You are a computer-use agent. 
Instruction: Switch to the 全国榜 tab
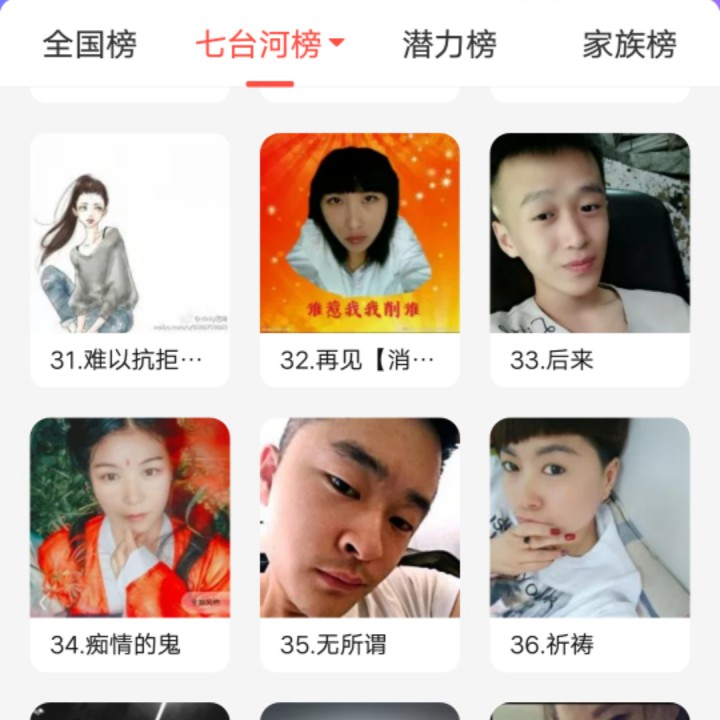pyautogui.click(x=90, y=45)
